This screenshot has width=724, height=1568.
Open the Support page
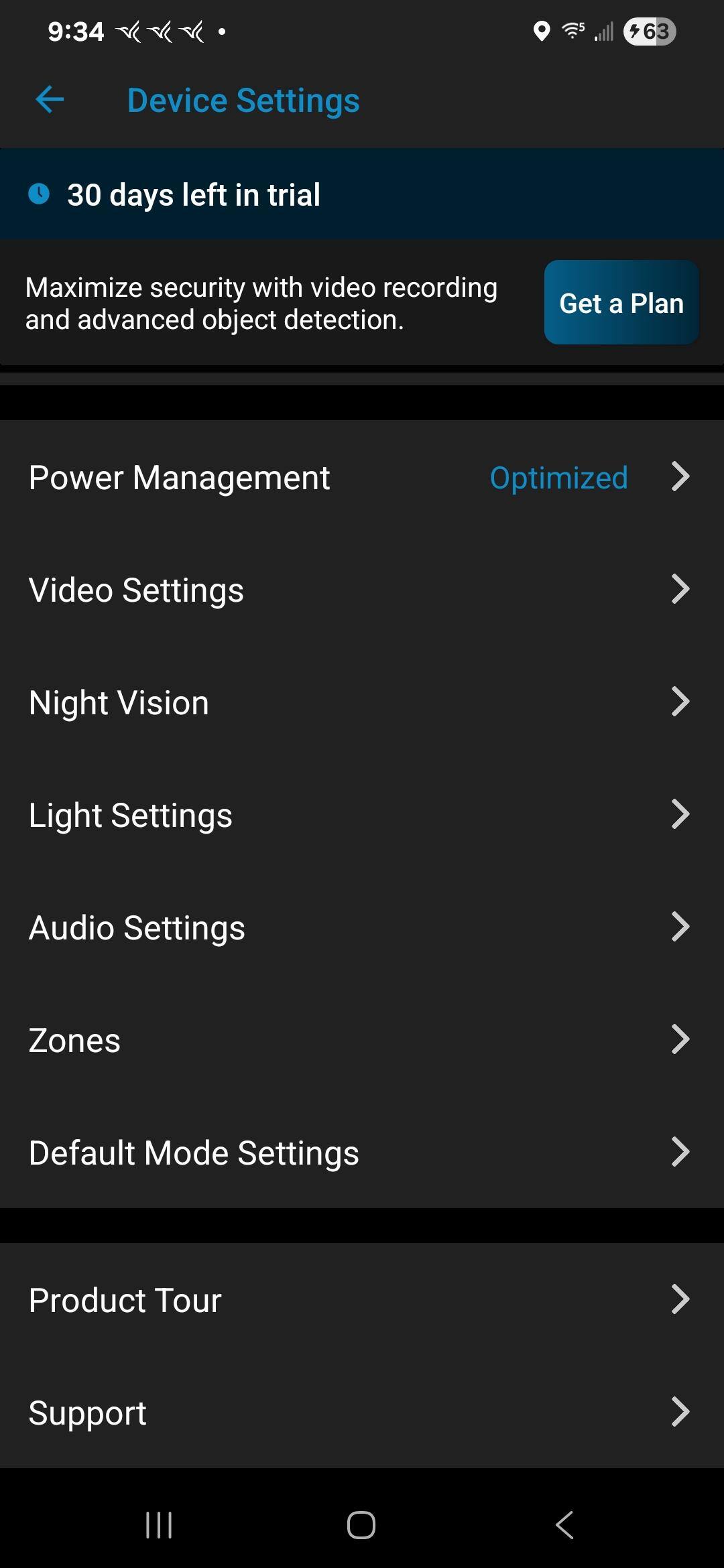point(362,1413)
